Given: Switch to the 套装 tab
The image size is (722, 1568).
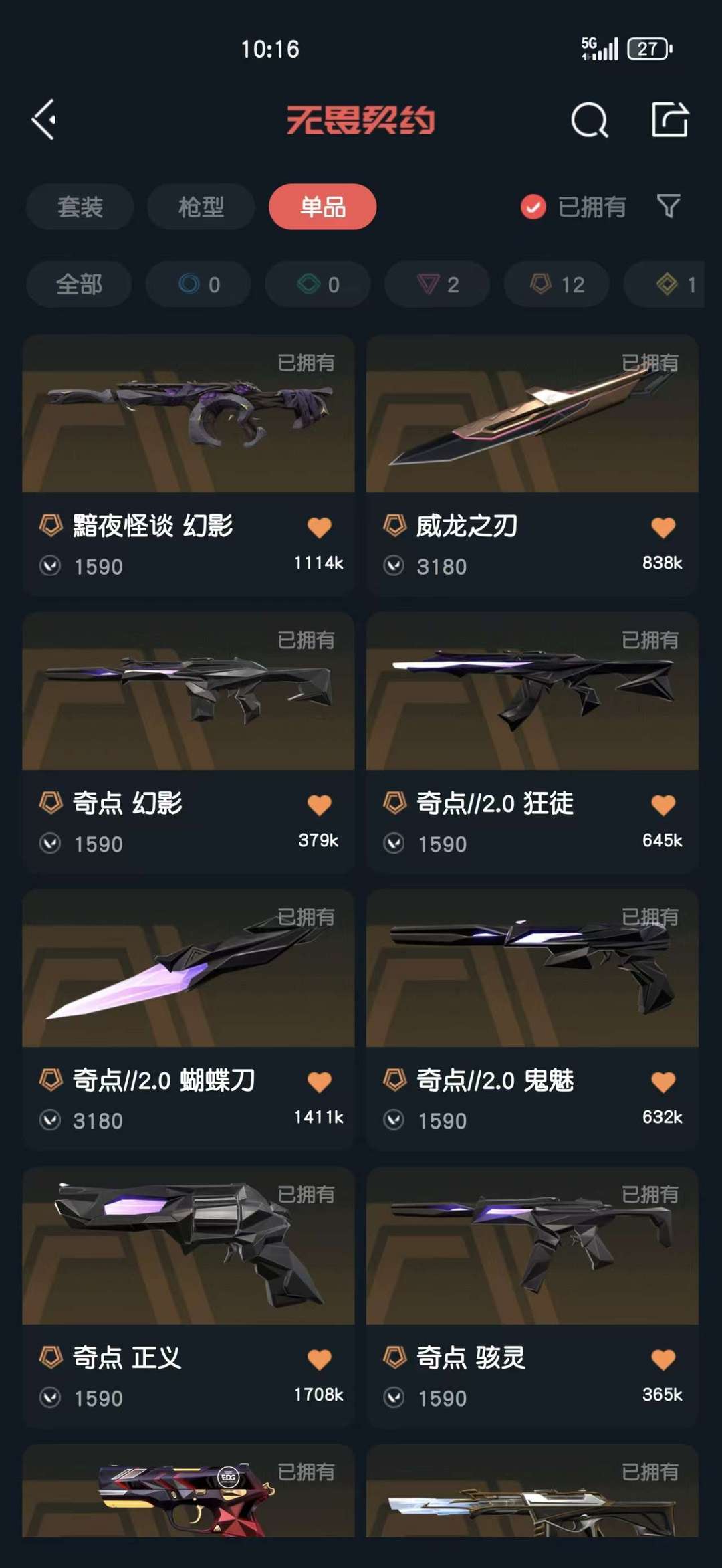Looking at the screenshot, I should click(x=80, y=207).
